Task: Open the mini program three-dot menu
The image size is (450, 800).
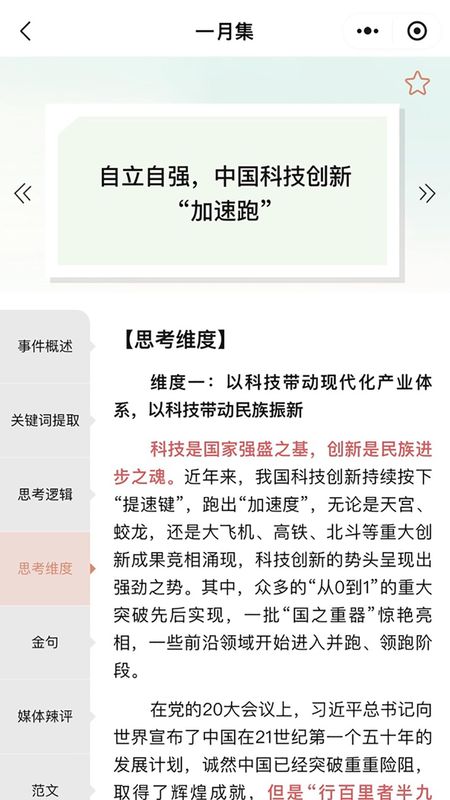Action: [368, 31]
